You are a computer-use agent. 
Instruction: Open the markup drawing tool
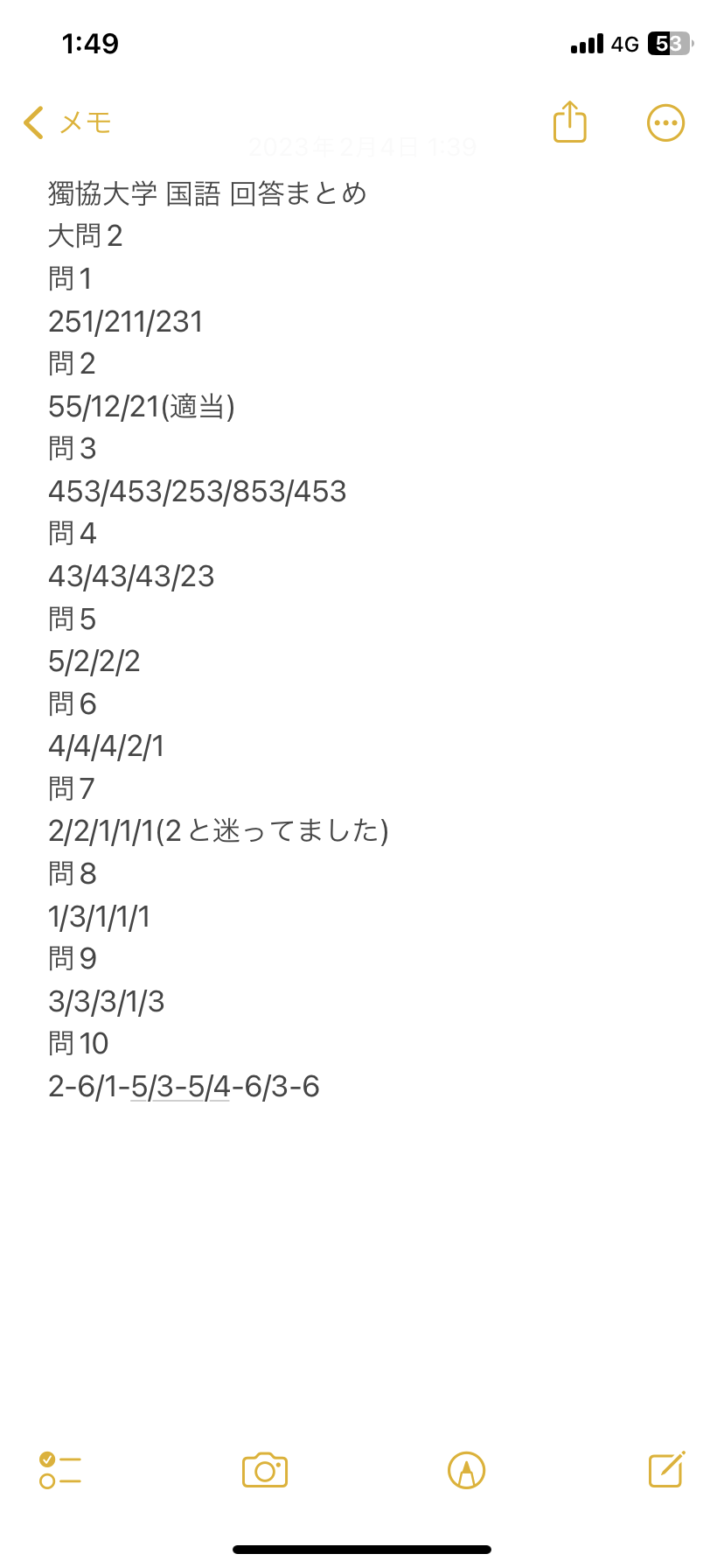pyautogui.click(x=466, y=1470)
